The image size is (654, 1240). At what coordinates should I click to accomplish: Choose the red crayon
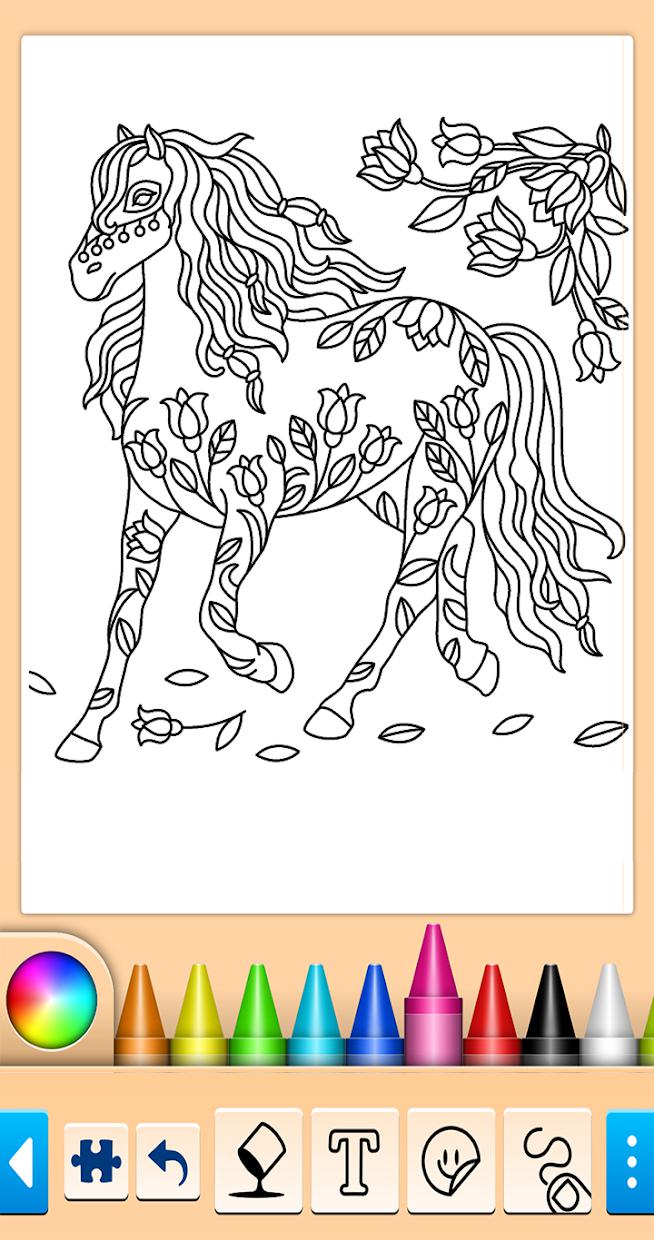click(x=491, y=1015)
